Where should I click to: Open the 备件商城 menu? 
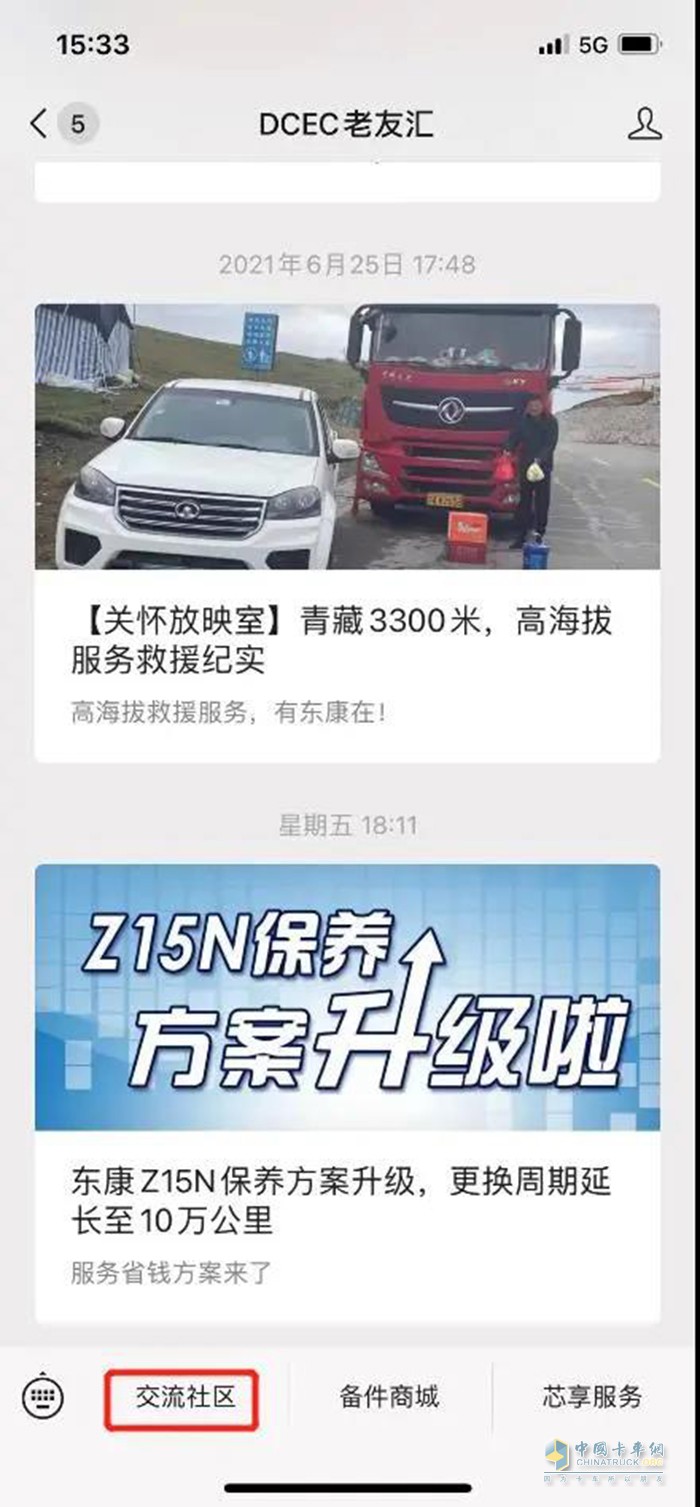tap(390, 1397)
